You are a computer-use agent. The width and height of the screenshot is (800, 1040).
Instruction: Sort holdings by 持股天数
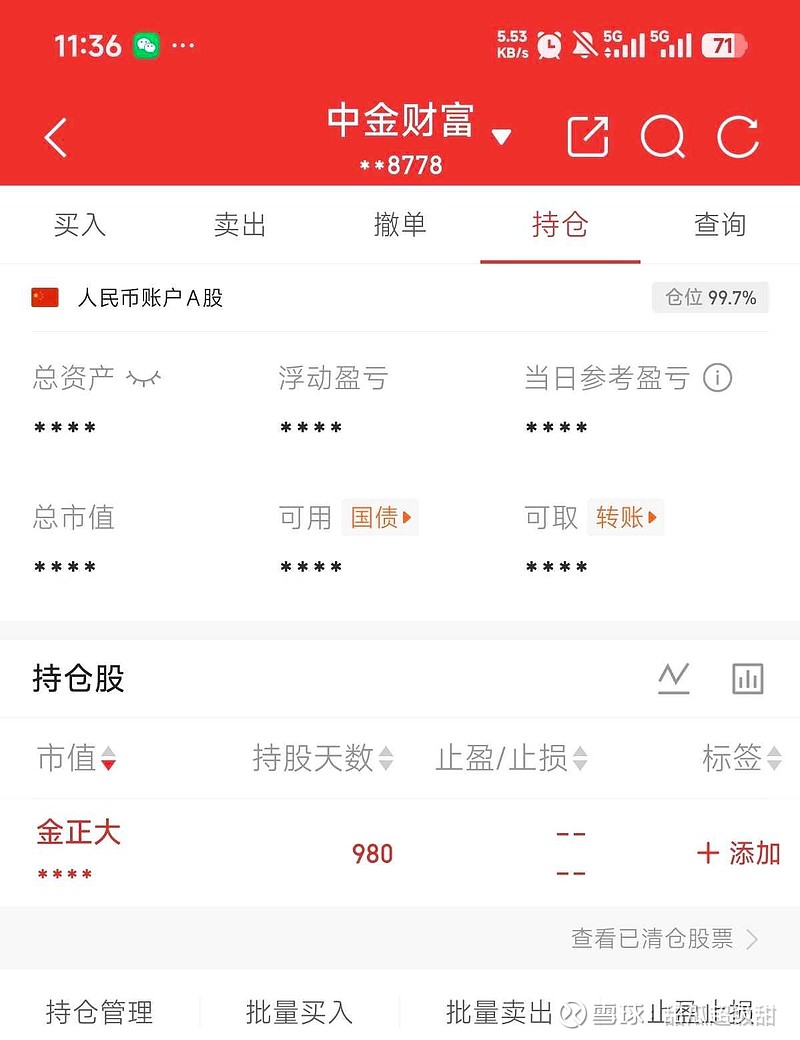tap(322, 758)
